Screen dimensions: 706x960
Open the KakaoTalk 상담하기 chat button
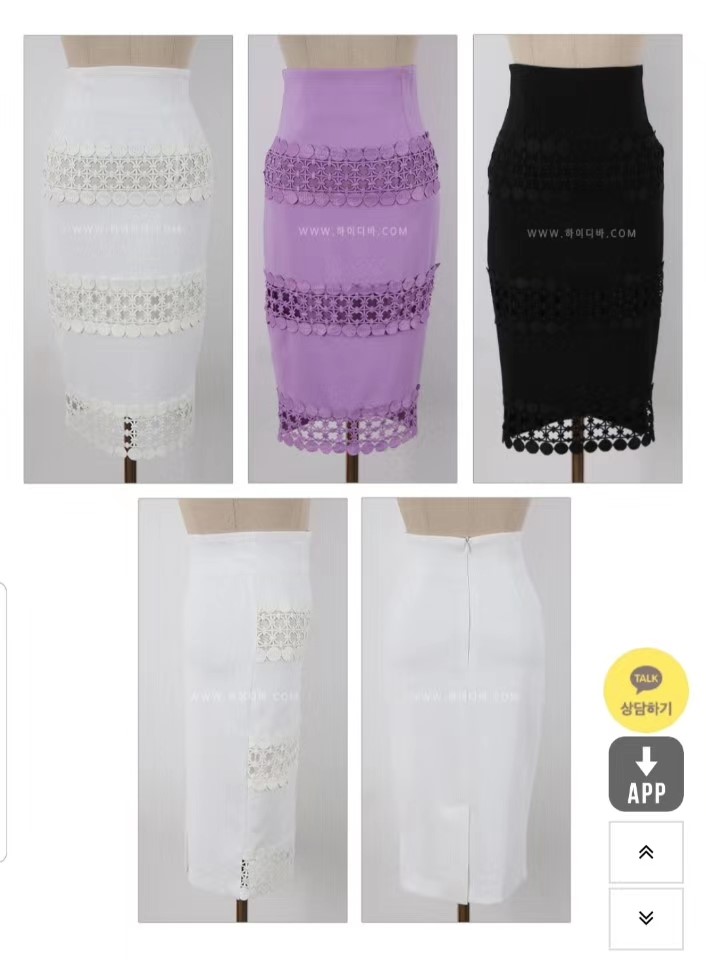coord(646,690)
